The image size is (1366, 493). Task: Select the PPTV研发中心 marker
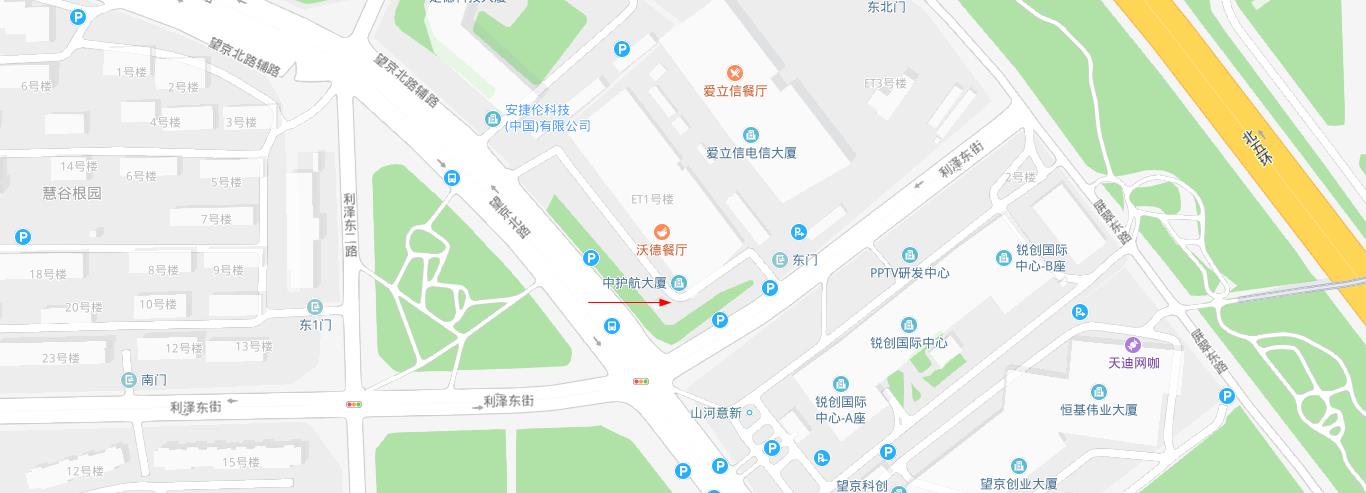tap(909, 255)
